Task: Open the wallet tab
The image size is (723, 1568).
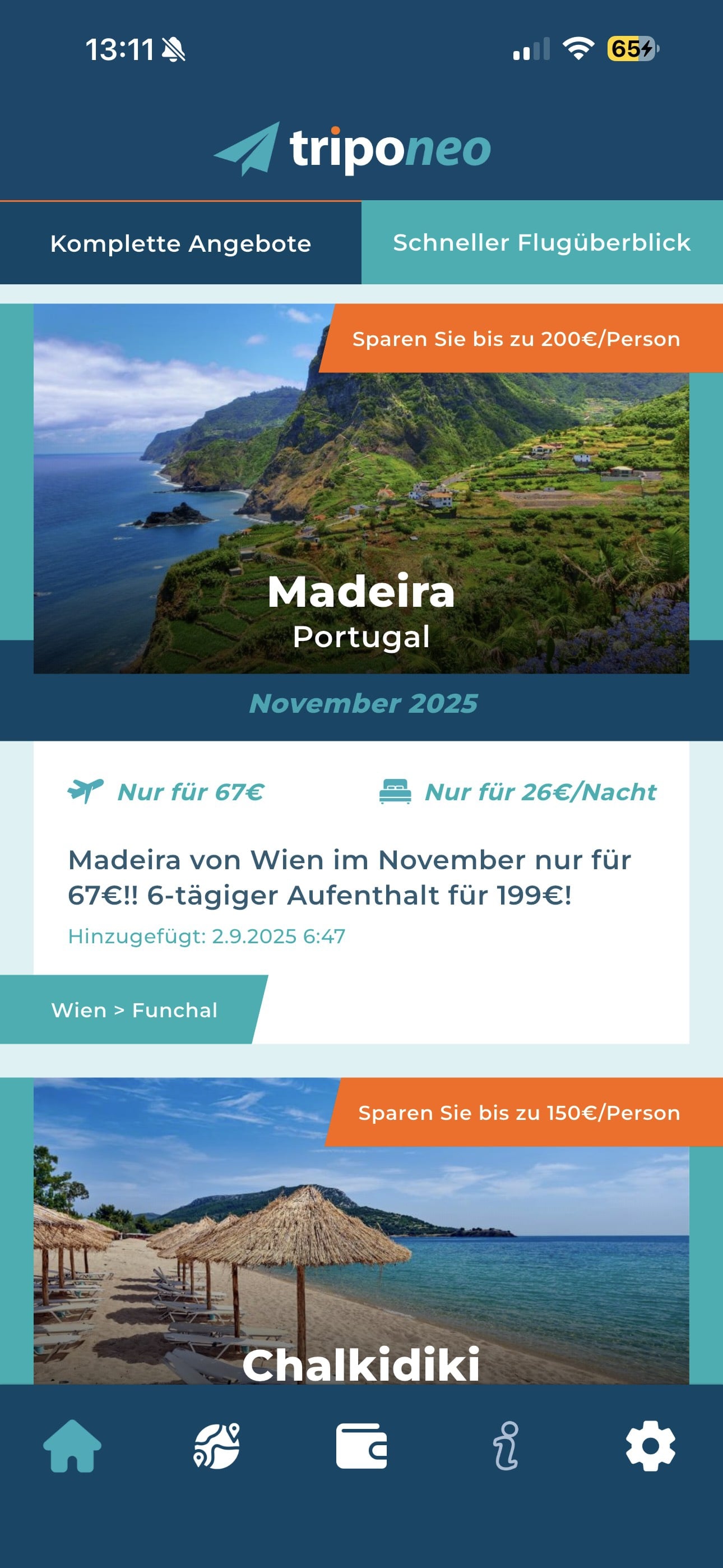Action: (x=361, y=1446)
